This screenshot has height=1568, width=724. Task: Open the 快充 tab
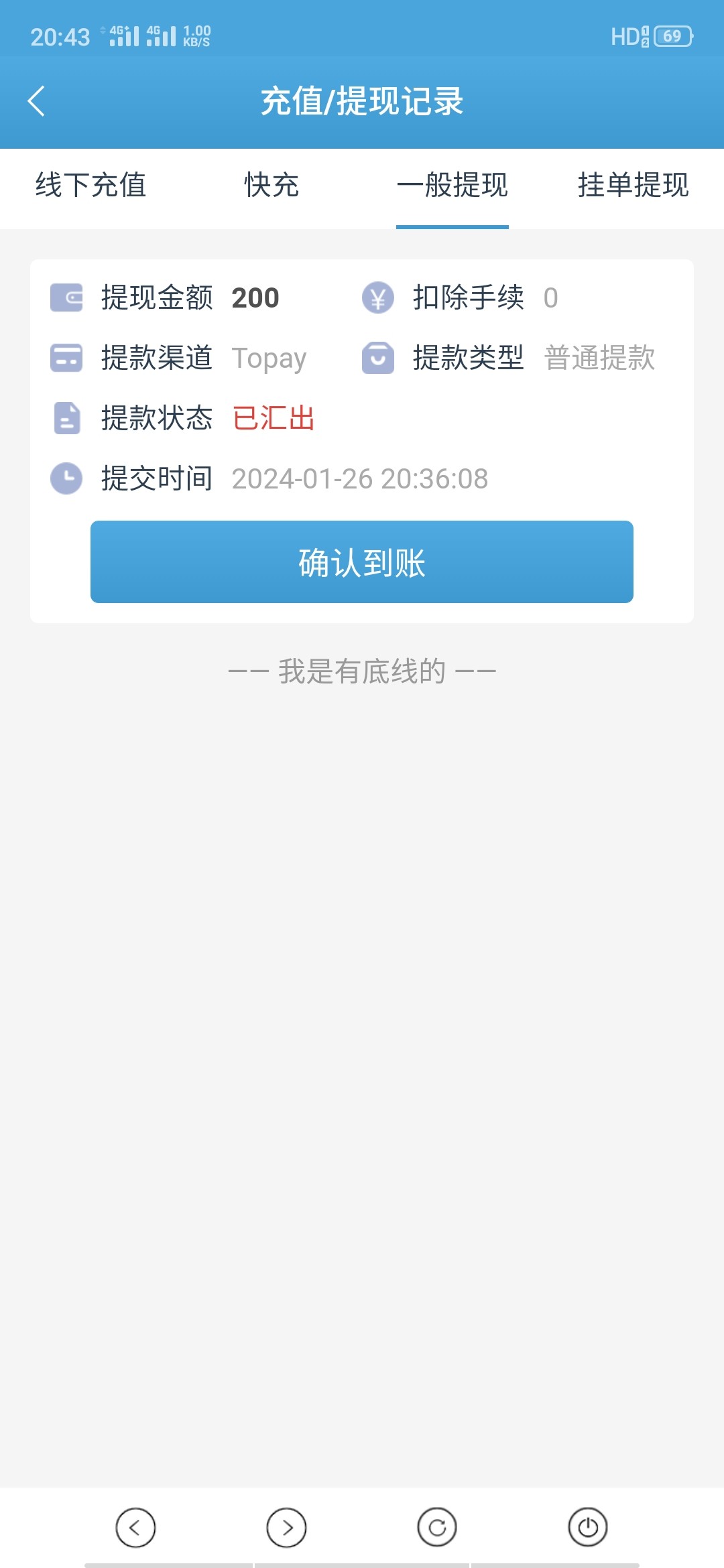pos(271,186)
